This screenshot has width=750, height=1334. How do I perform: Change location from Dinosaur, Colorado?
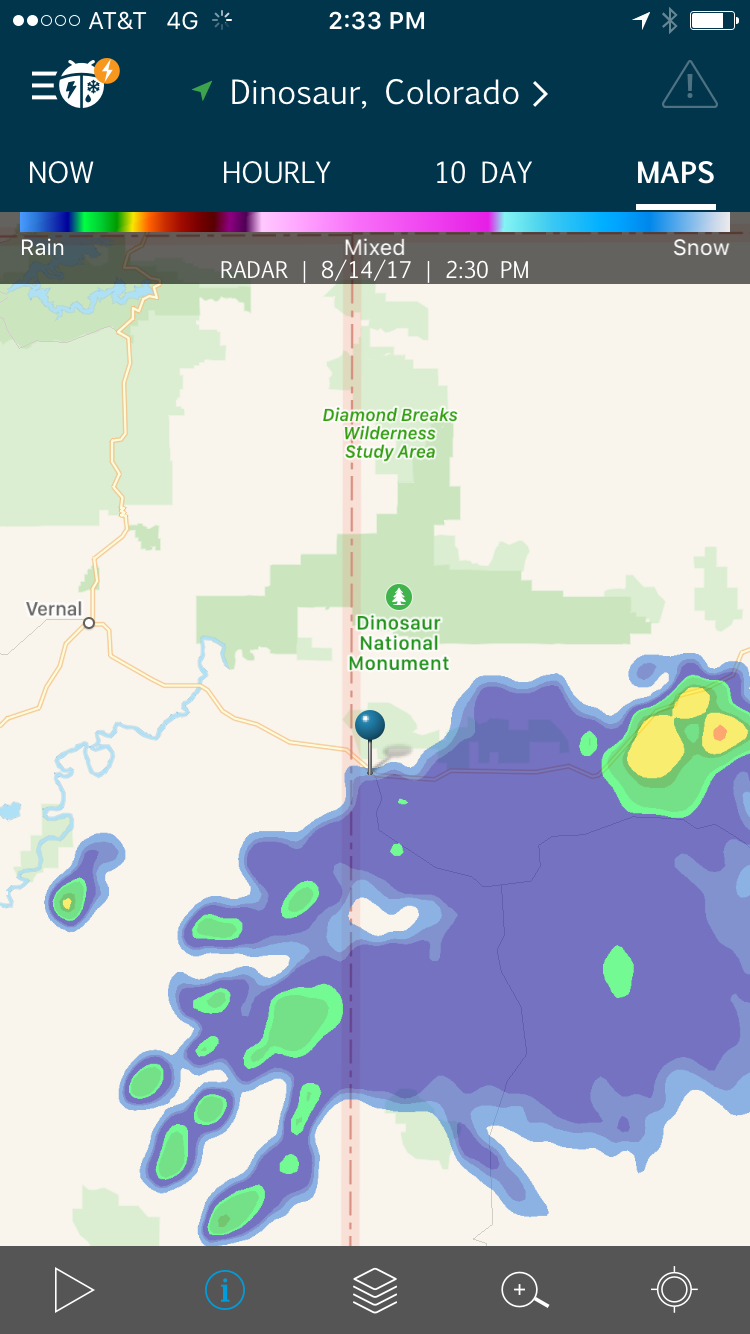point(374,93)
